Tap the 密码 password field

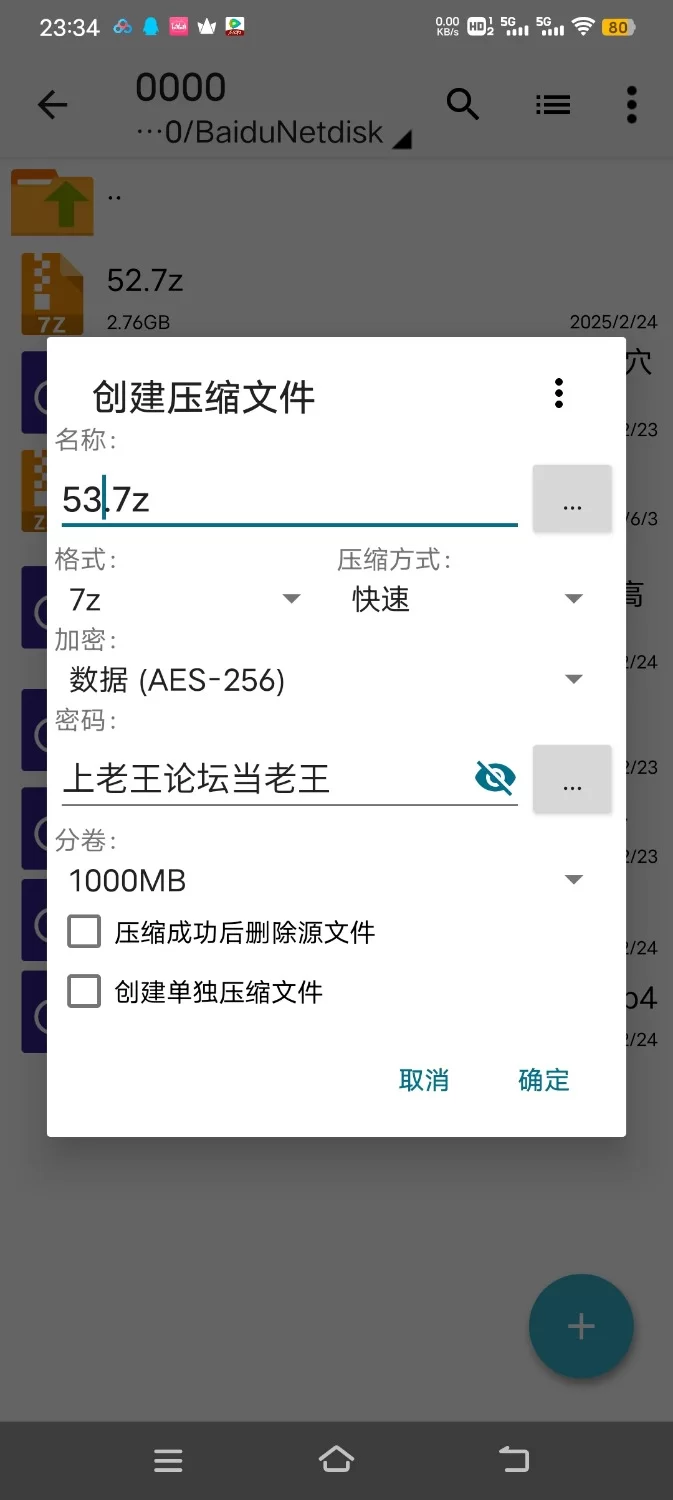click(265, 778)
